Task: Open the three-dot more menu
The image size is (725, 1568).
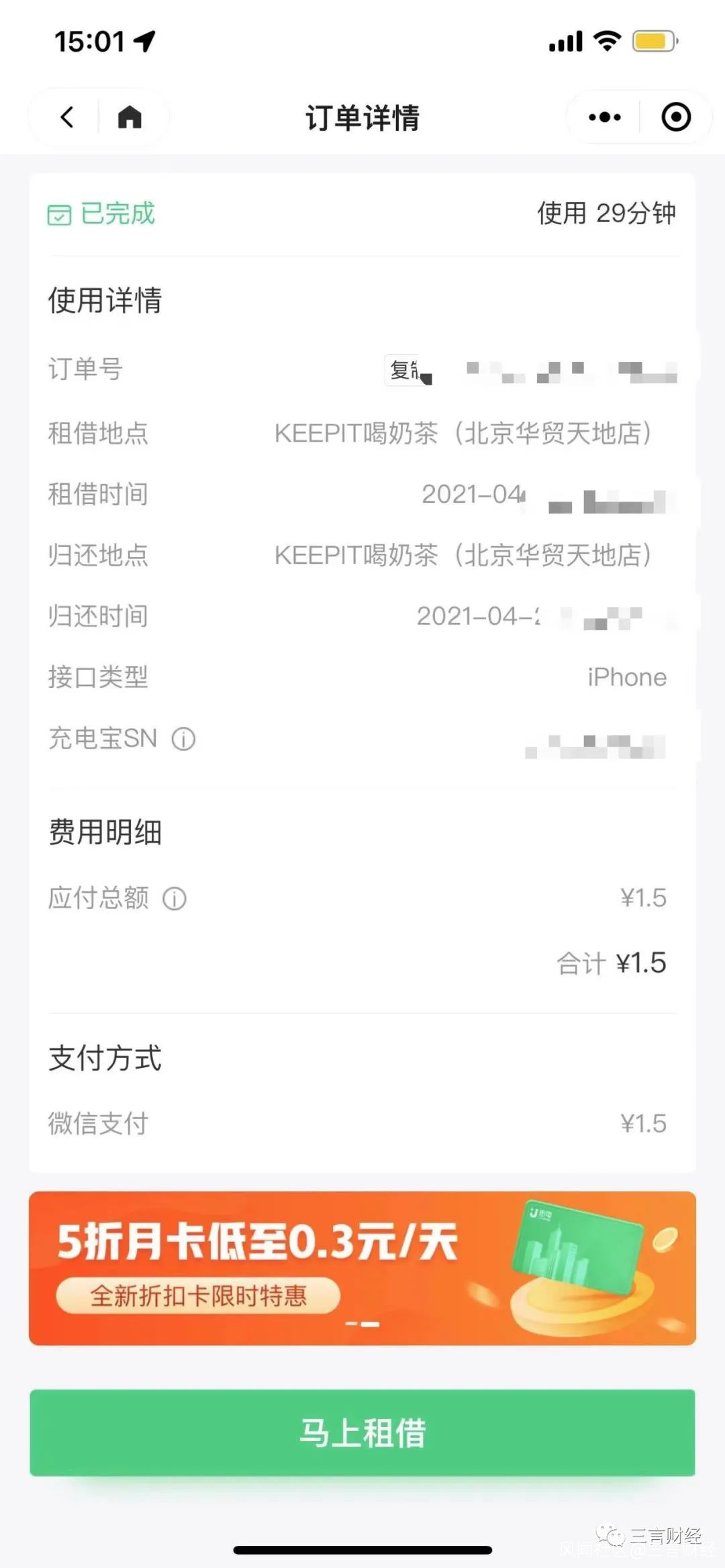Action: point(604,117)
